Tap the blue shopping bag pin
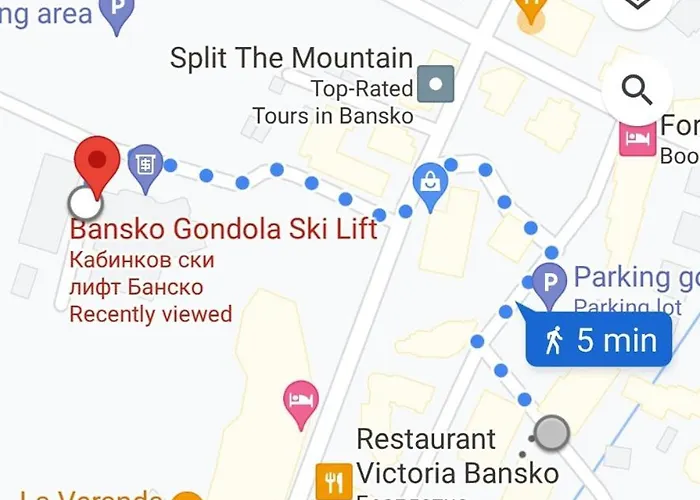The height and width of the screenshot is (500, 700). [x=430, y=186]
